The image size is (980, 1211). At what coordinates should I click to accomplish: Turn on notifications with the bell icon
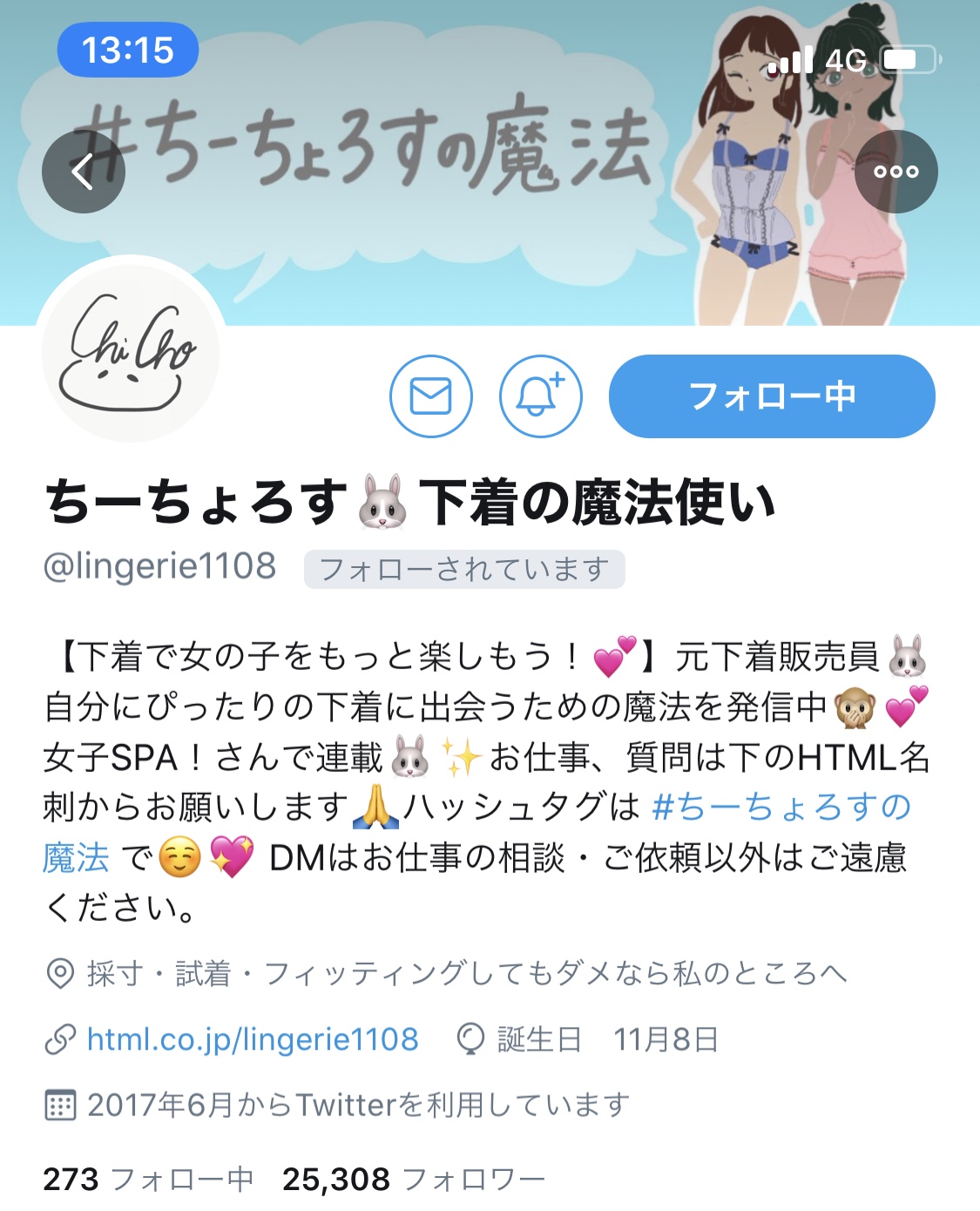[x=540, y=396]
